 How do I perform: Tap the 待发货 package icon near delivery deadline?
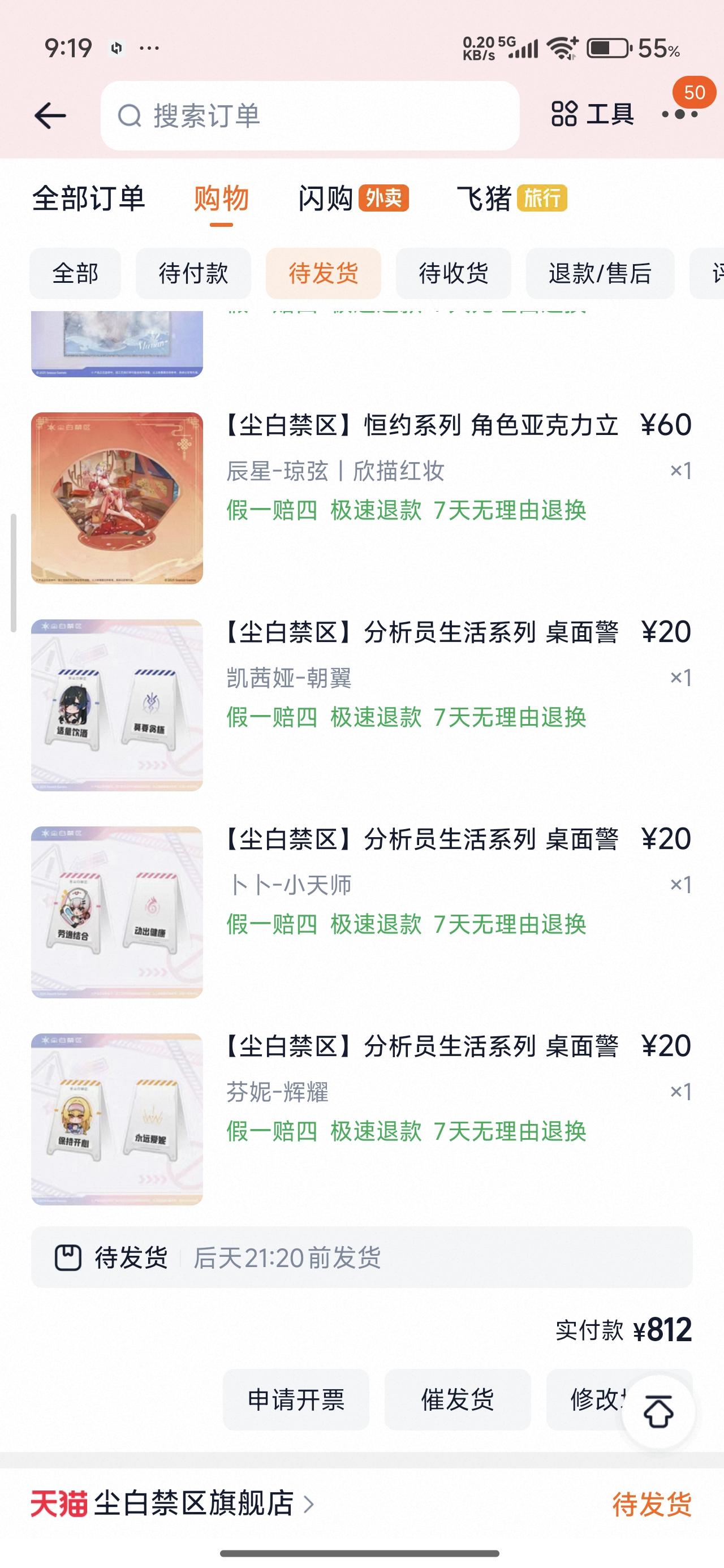pos(70,1258)
